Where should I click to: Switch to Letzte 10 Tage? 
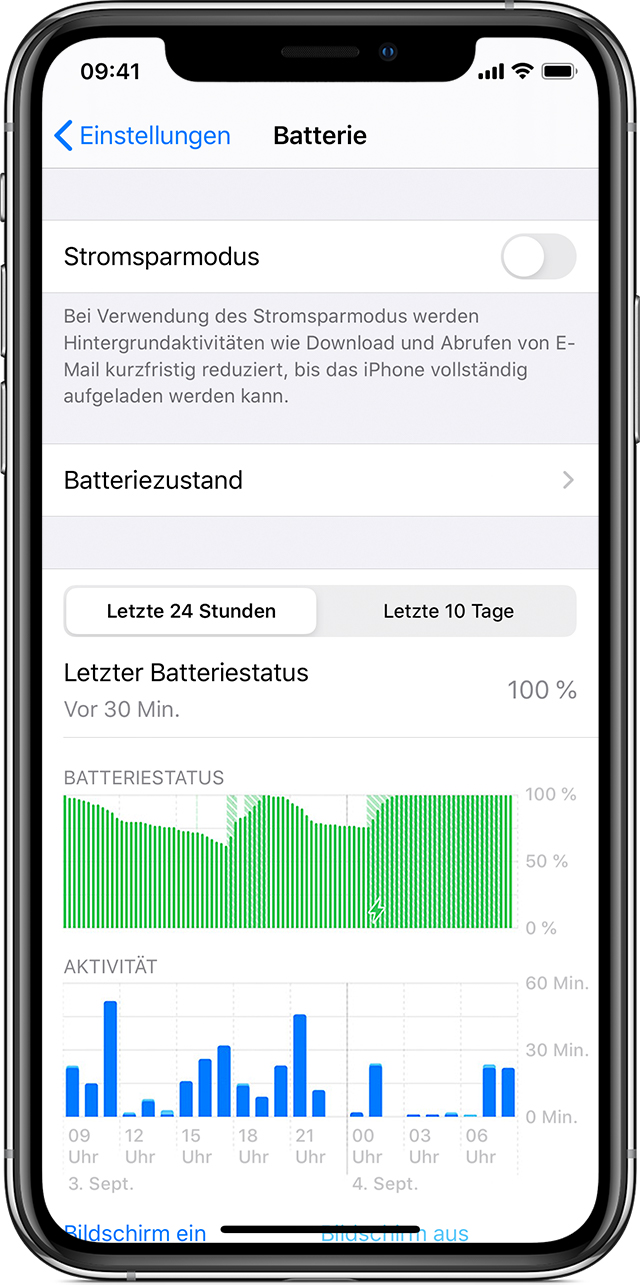coord(448,611)
